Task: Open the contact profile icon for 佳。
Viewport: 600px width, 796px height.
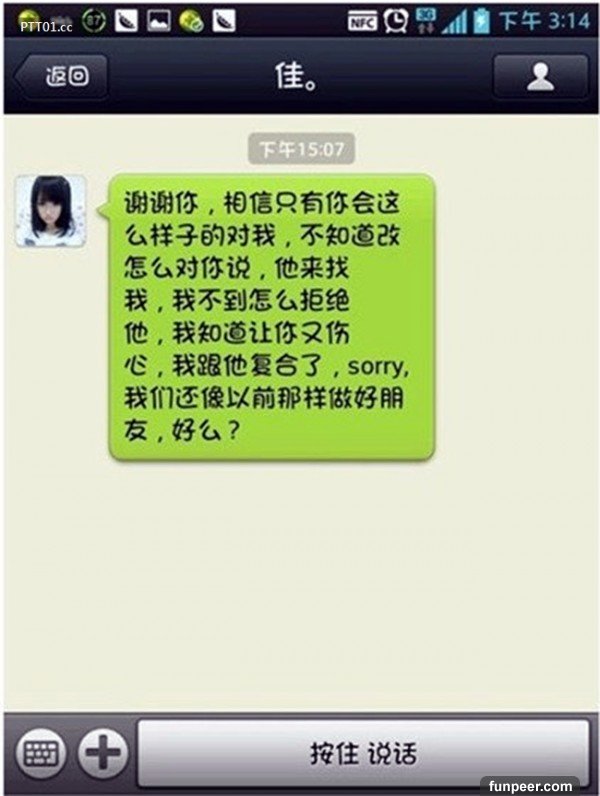Action: [540, 77]
